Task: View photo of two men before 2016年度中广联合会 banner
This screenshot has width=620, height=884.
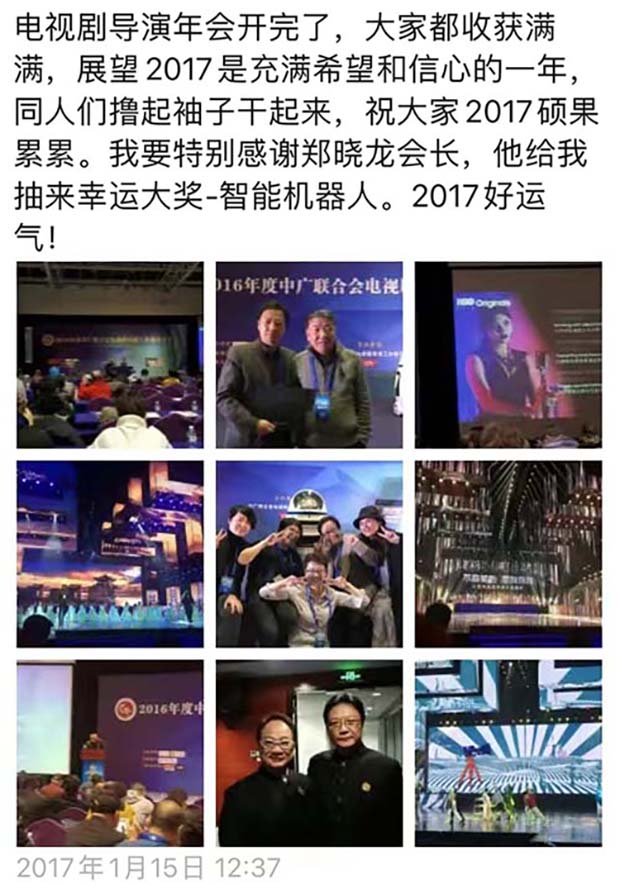Action: pos(309,355)
